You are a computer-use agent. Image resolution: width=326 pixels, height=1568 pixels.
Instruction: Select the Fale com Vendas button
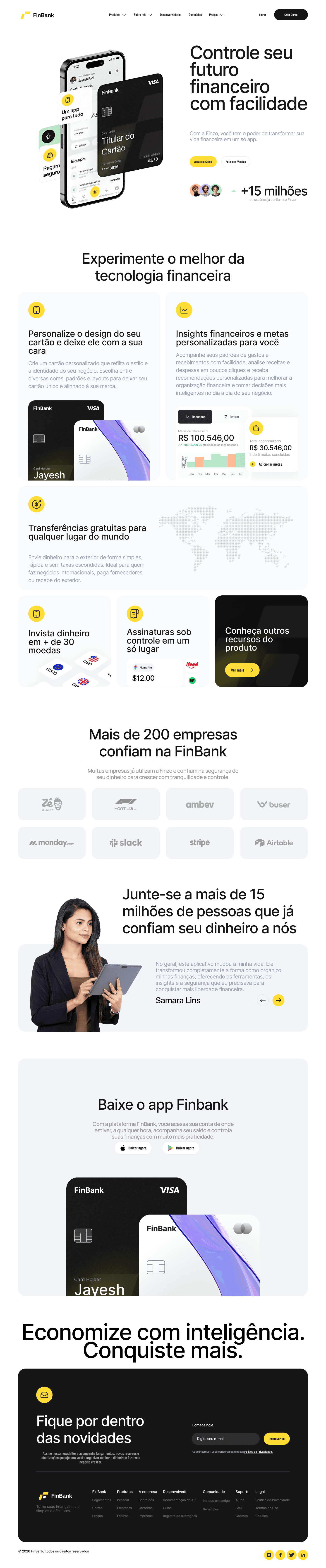pos(236,162)
